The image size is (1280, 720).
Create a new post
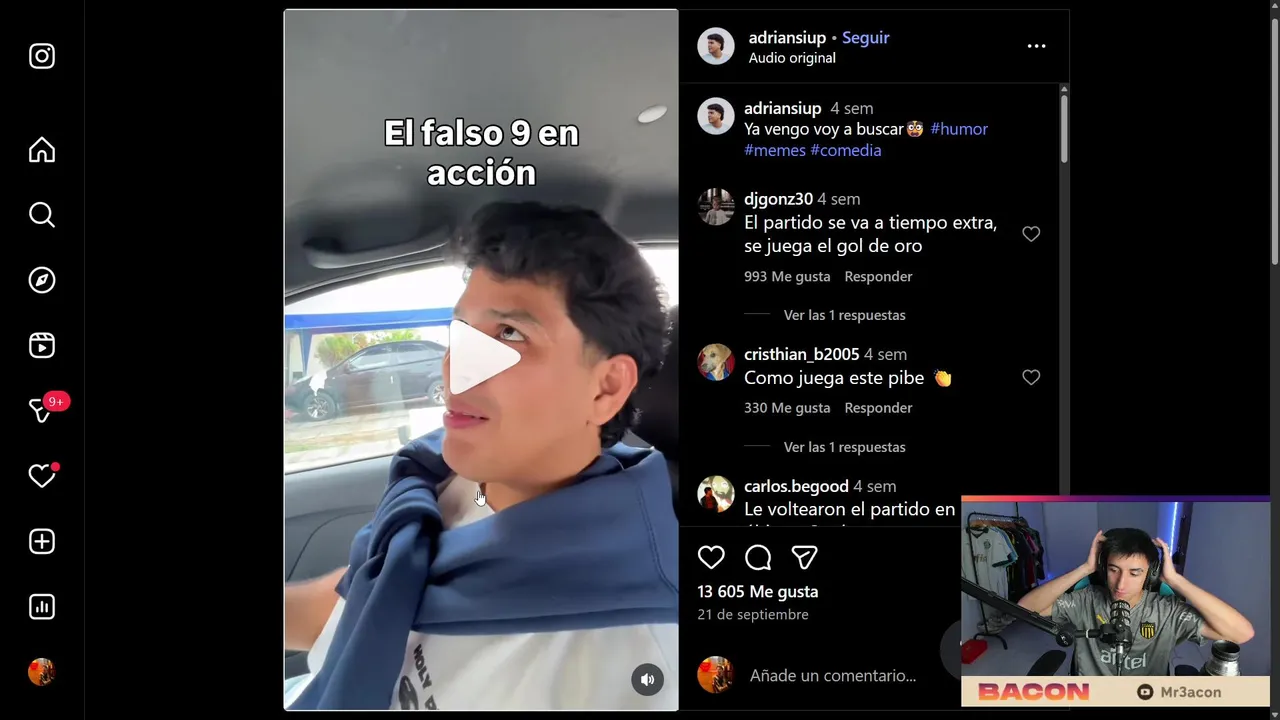[42, 541]
